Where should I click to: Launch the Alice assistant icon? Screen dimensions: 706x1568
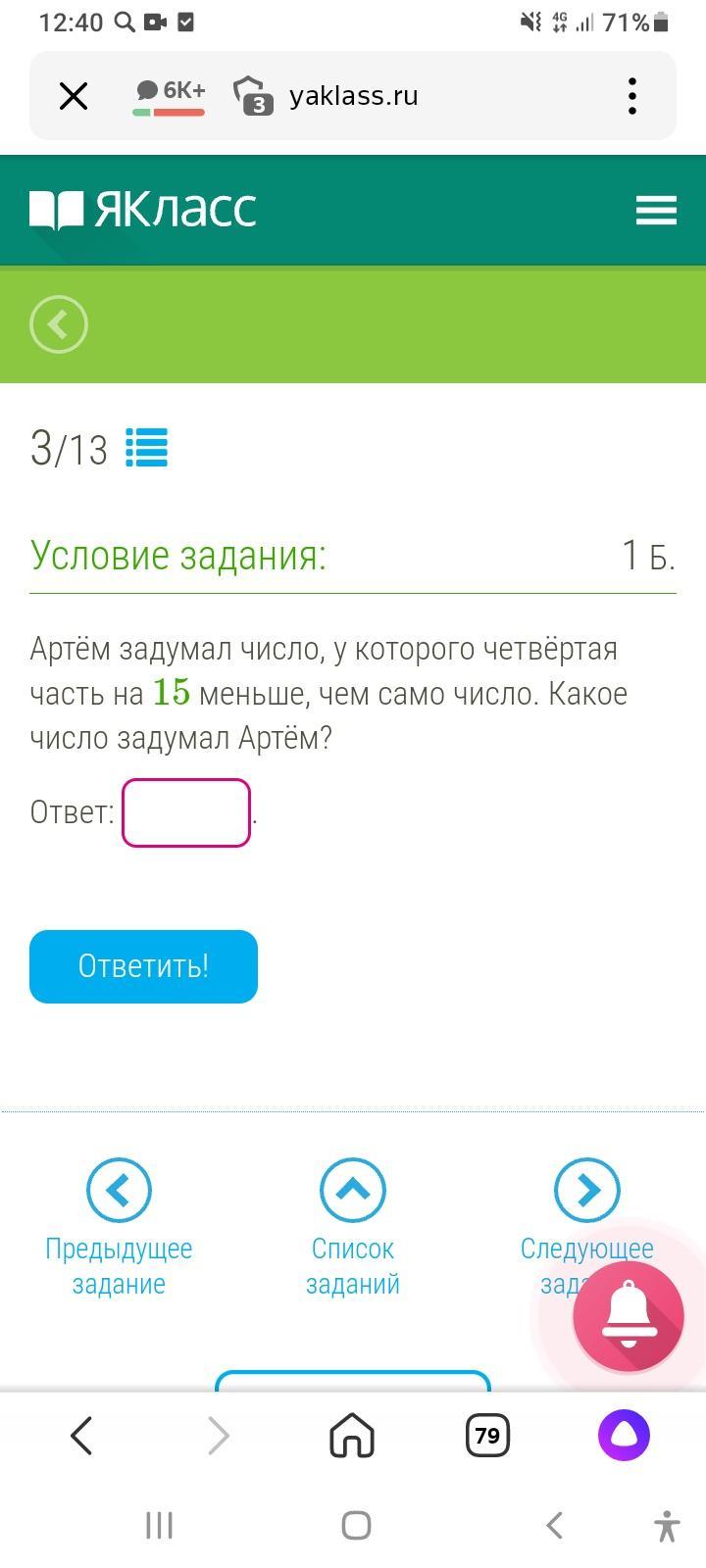pyautogui.click(x=624, y=1436)
